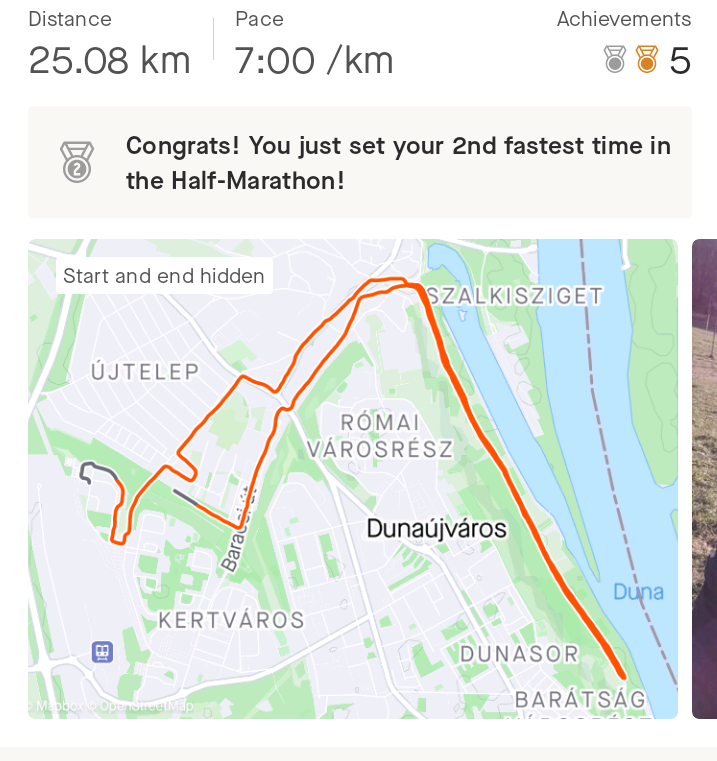Open the Half-Marathon congrats banner

359,162
